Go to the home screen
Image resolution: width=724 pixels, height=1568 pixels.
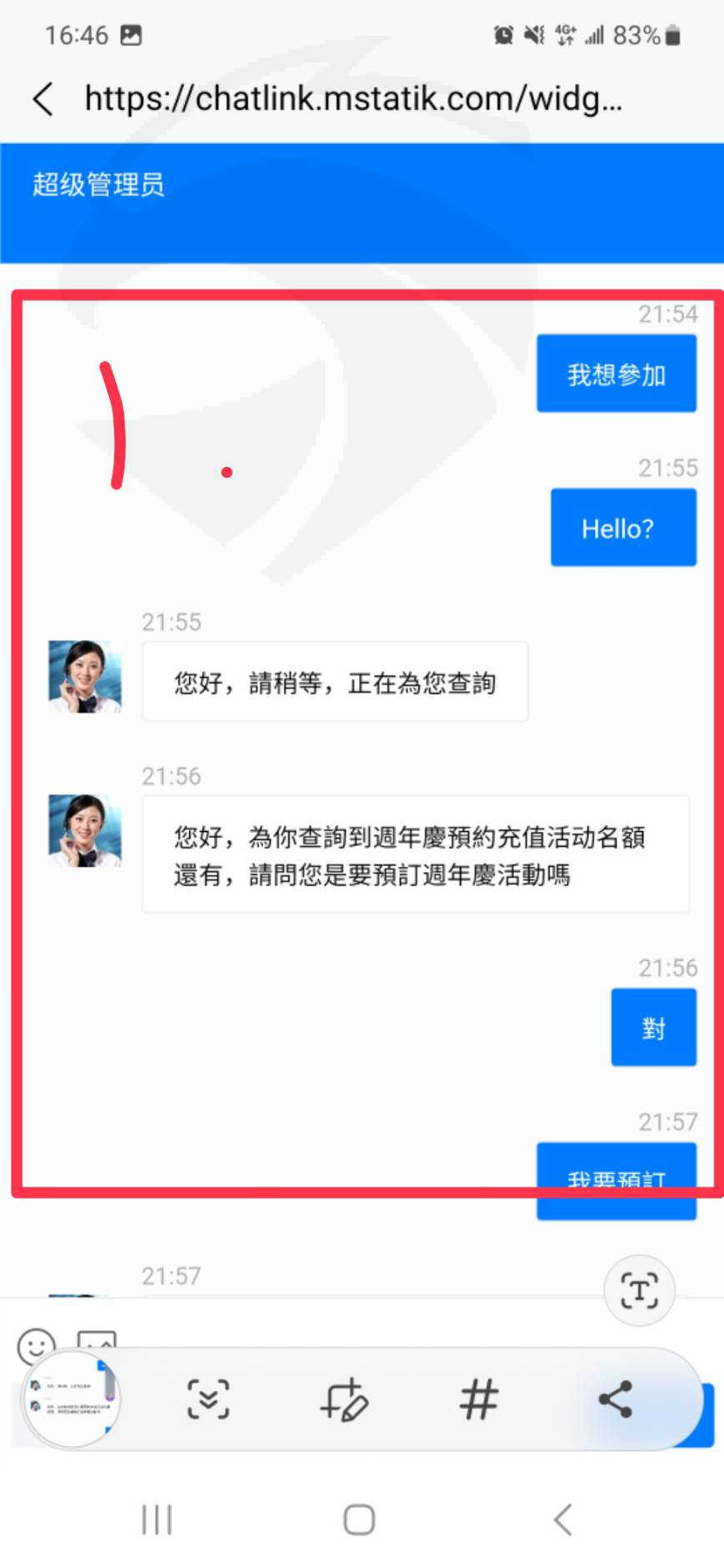coord(359,1519)
